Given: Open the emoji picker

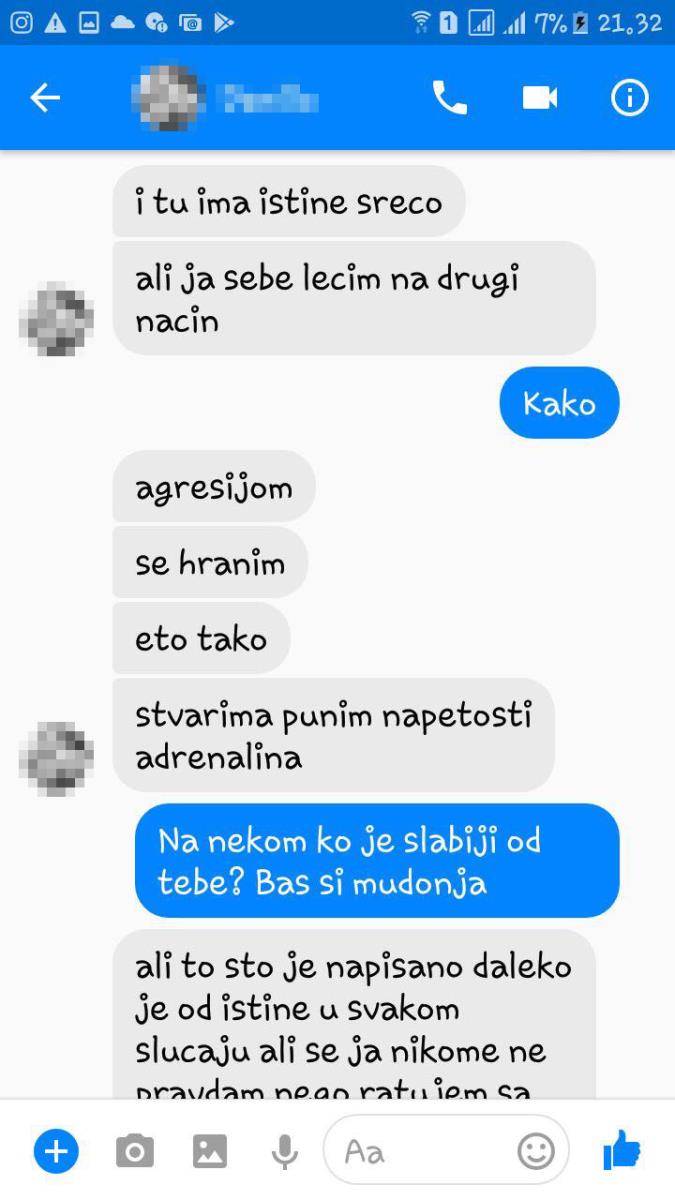Looking at the screenshot, I should [x=536, y=1152].
